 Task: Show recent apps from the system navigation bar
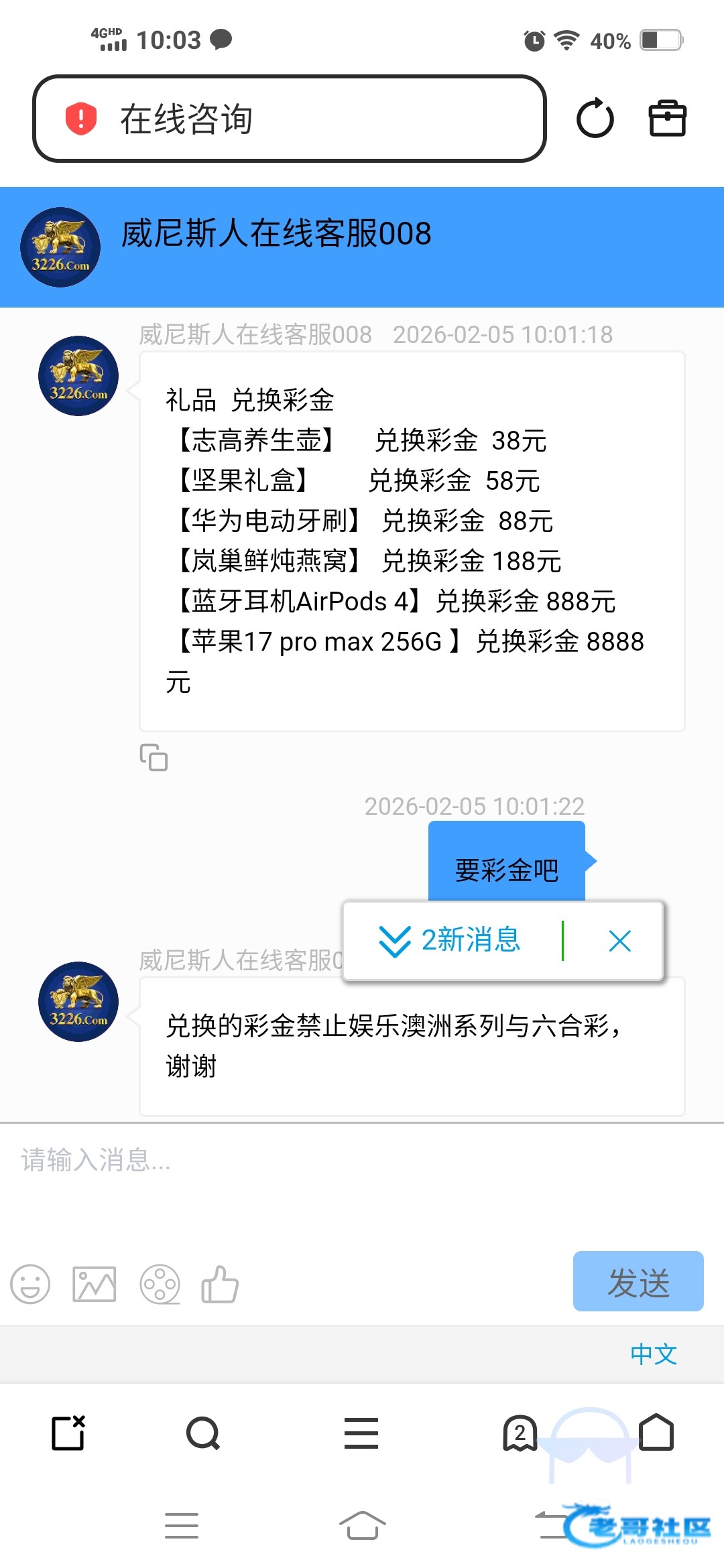pyautogui.click(x=182, y=1526)
